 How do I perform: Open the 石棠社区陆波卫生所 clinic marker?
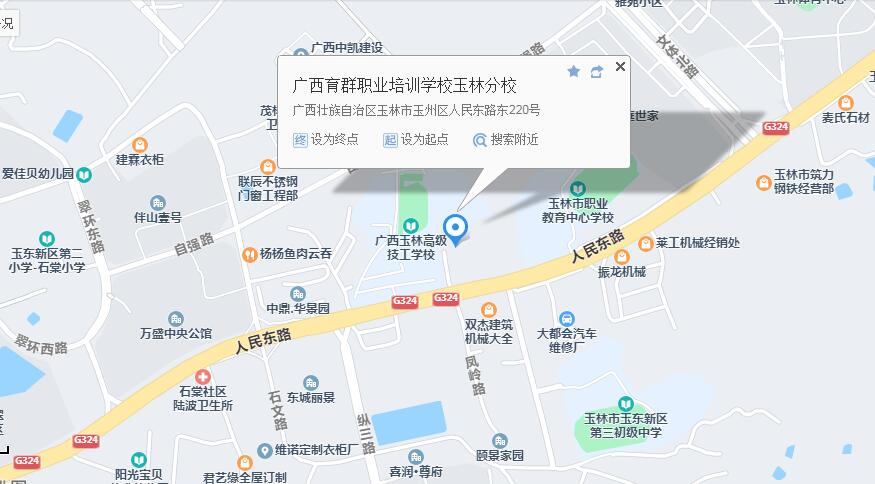(x=203, y=376)
